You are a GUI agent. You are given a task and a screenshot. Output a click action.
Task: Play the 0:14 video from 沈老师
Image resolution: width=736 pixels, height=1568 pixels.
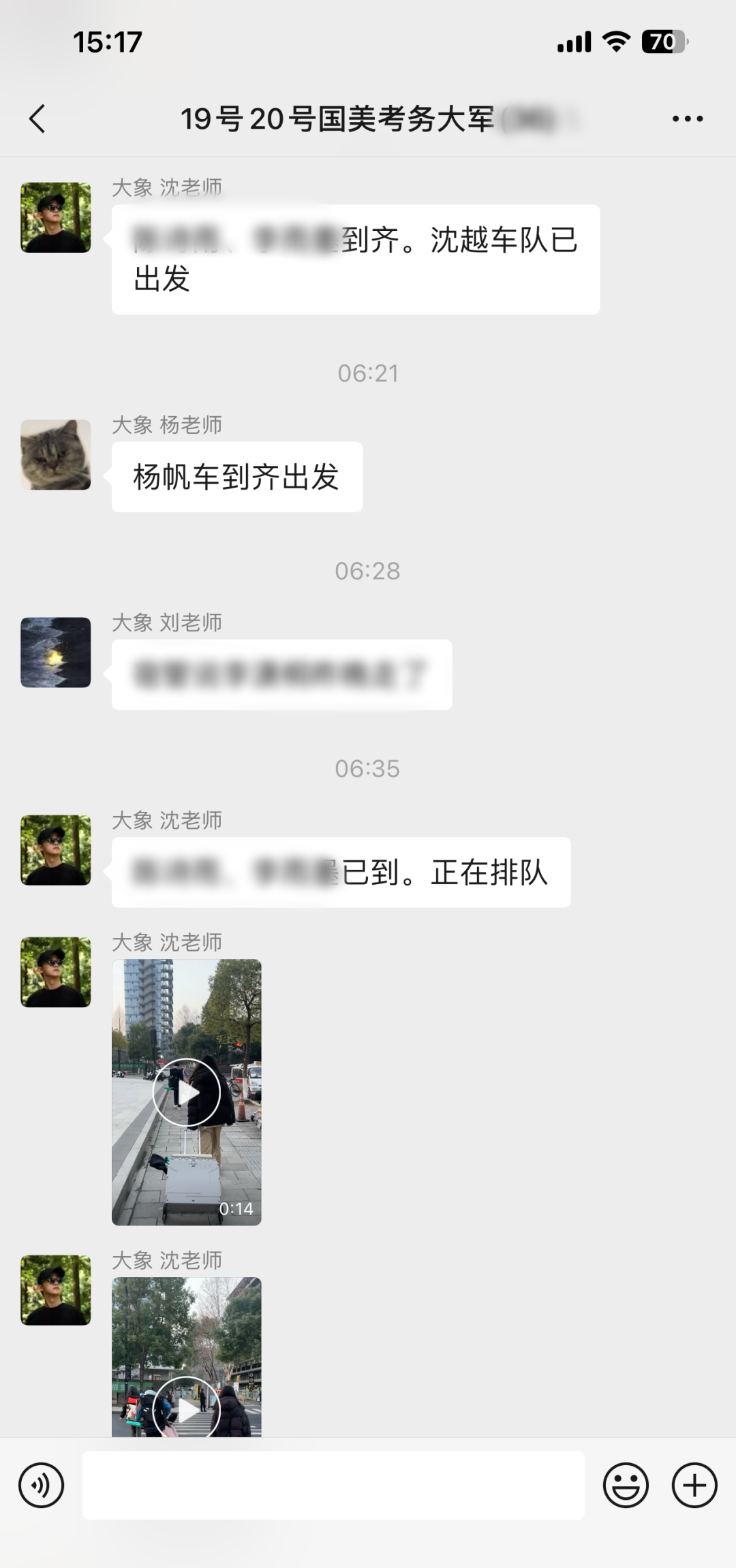click(186, 1092)
